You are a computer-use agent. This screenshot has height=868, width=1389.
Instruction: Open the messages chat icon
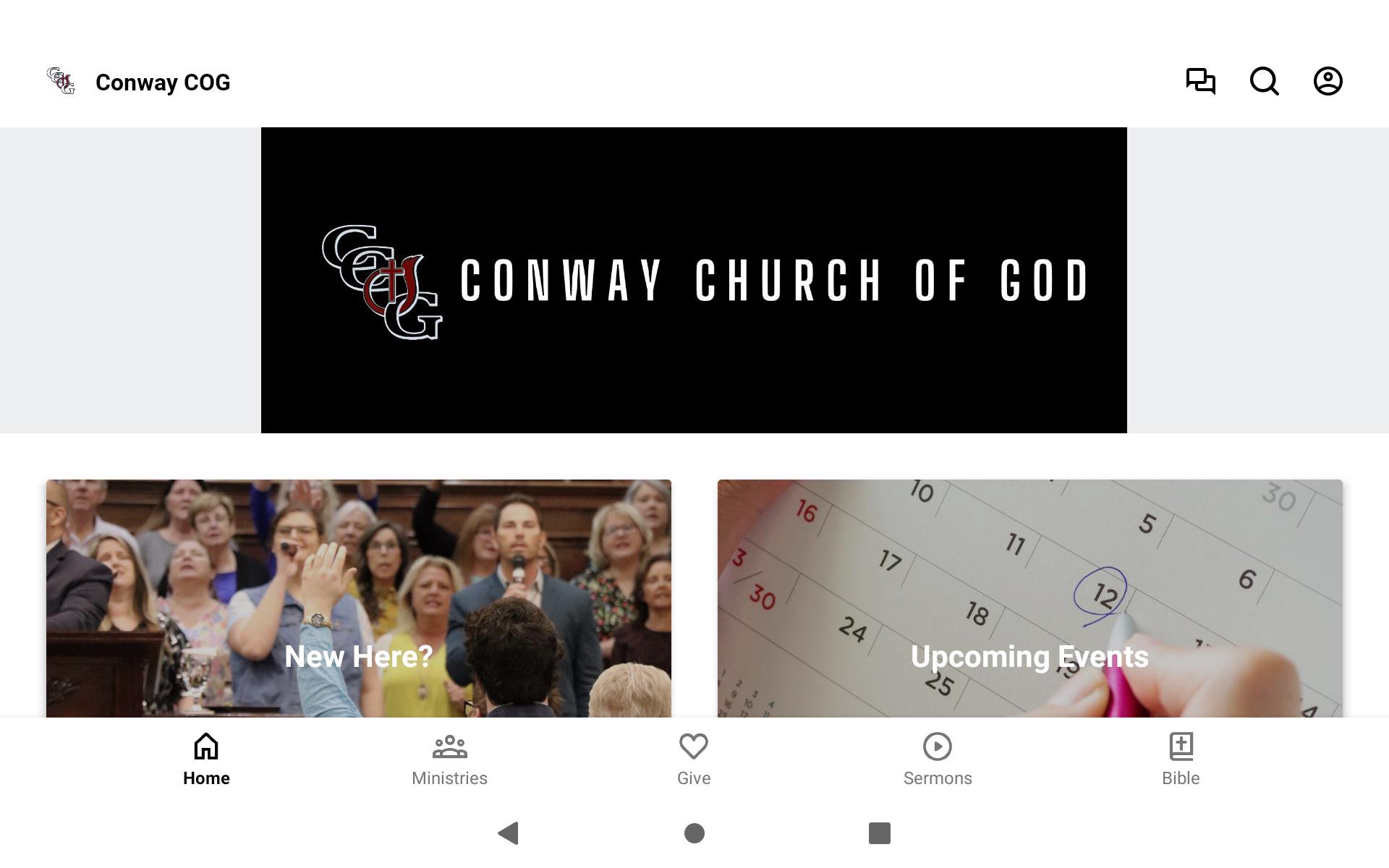[1200, 81]
